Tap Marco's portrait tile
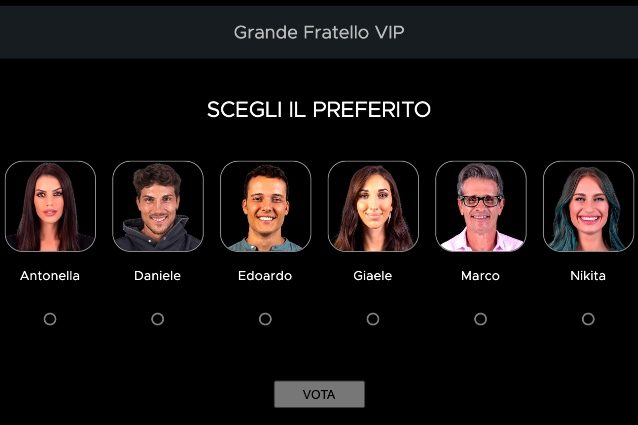 coord(481,206)
